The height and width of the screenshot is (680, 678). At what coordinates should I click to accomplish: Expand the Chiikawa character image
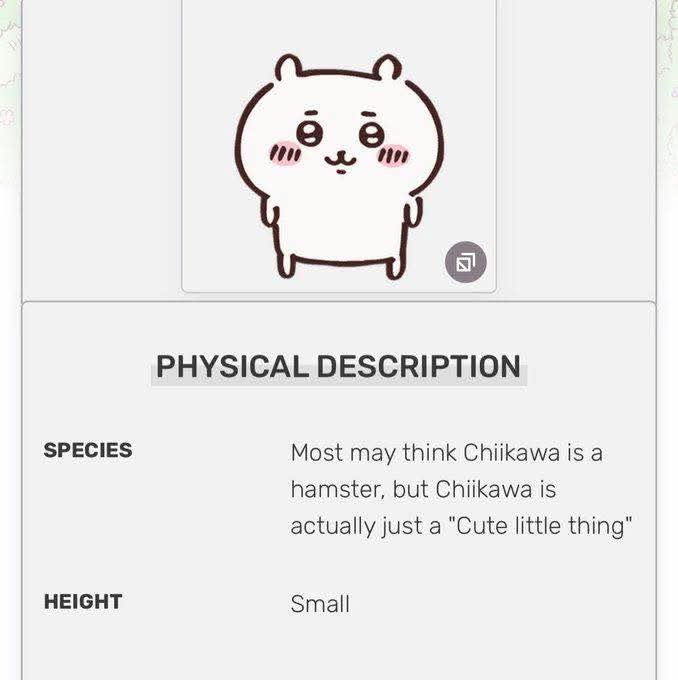pyautogui.click(x=465, y=263)
